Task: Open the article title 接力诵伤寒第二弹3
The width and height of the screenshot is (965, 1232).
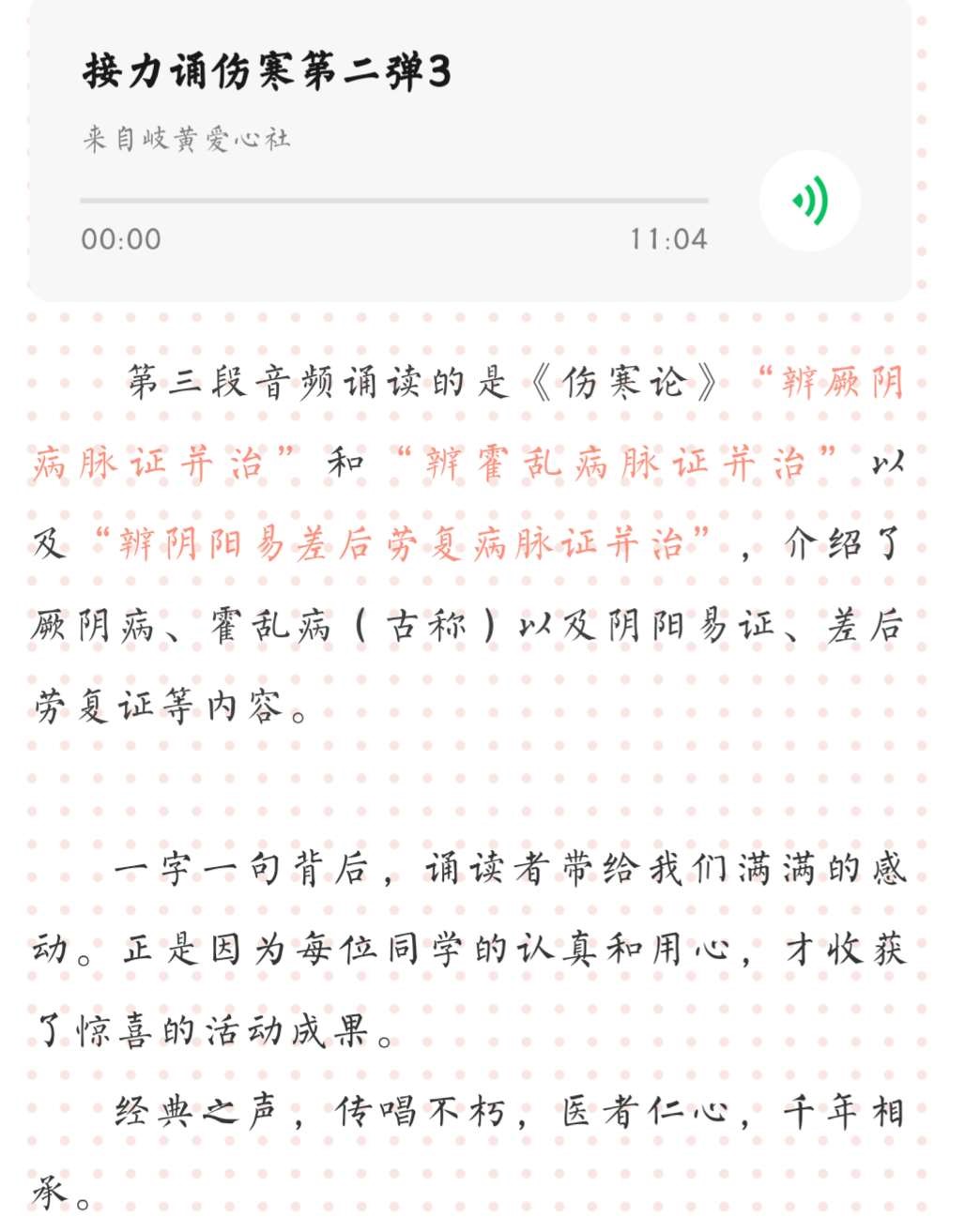Action: (266, 68)
